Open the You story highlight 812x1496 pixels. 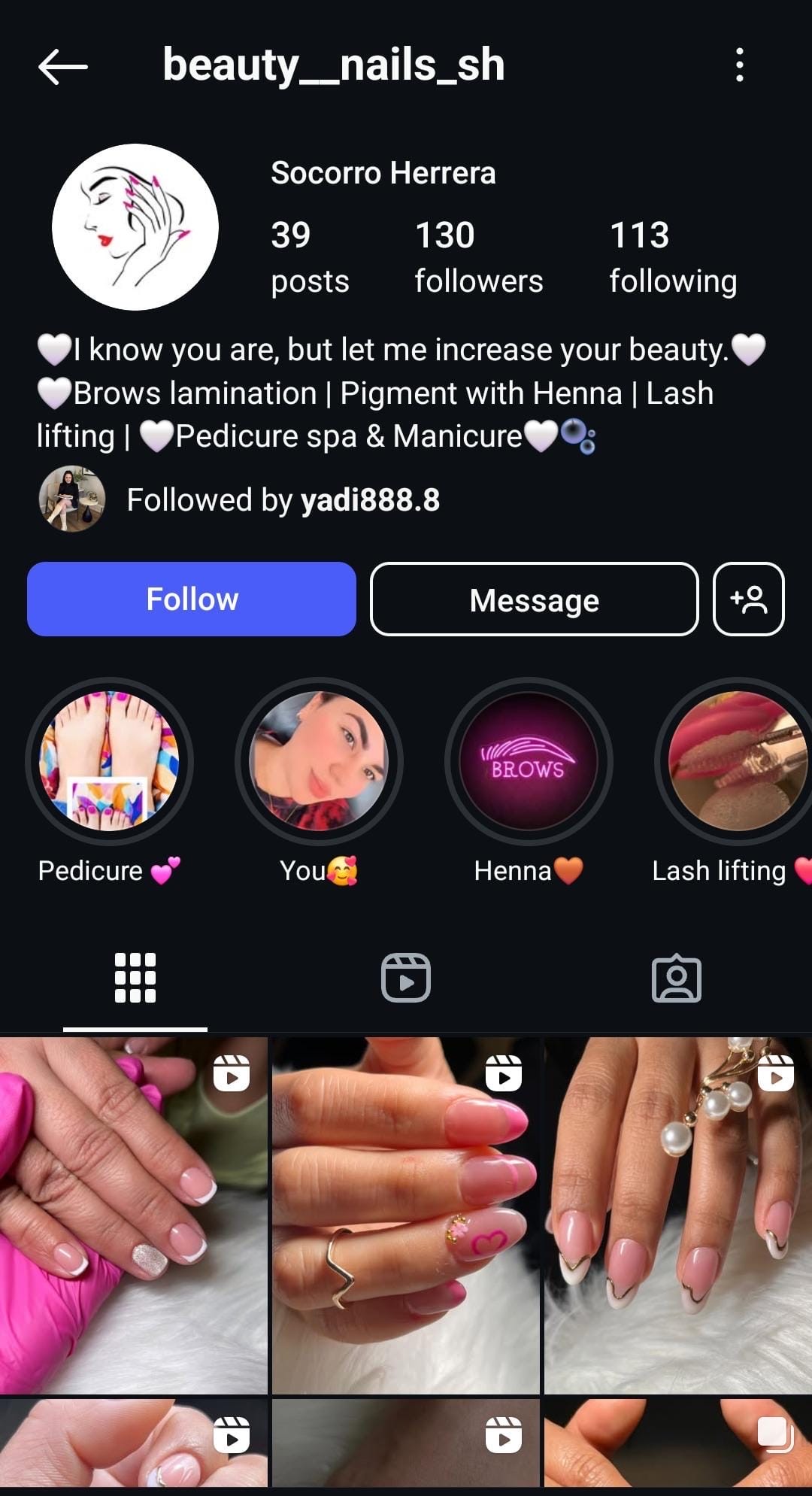click(319, 761)
